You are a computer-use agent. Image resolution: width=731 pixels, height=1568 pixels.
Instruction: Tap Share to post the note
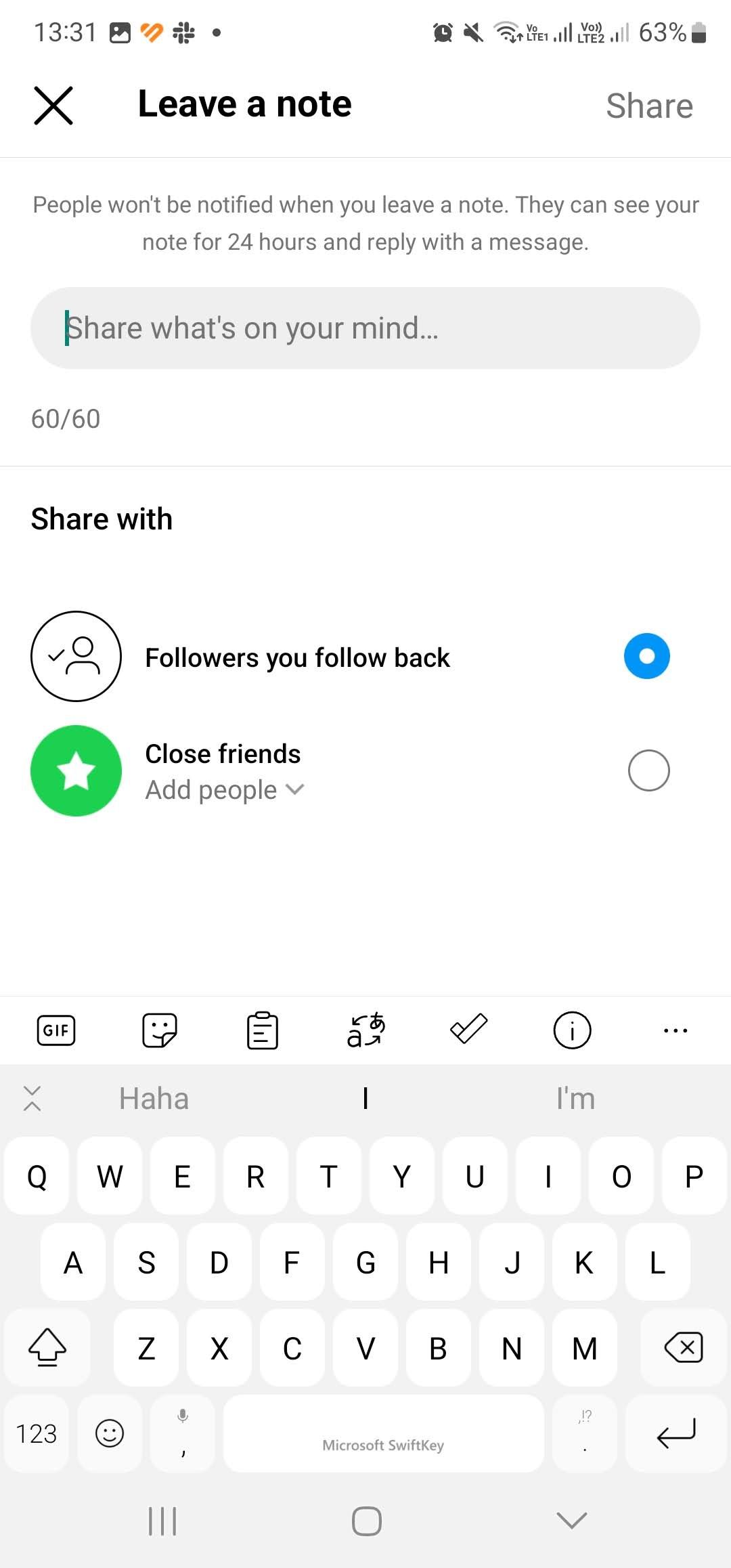tap(649, 106)
